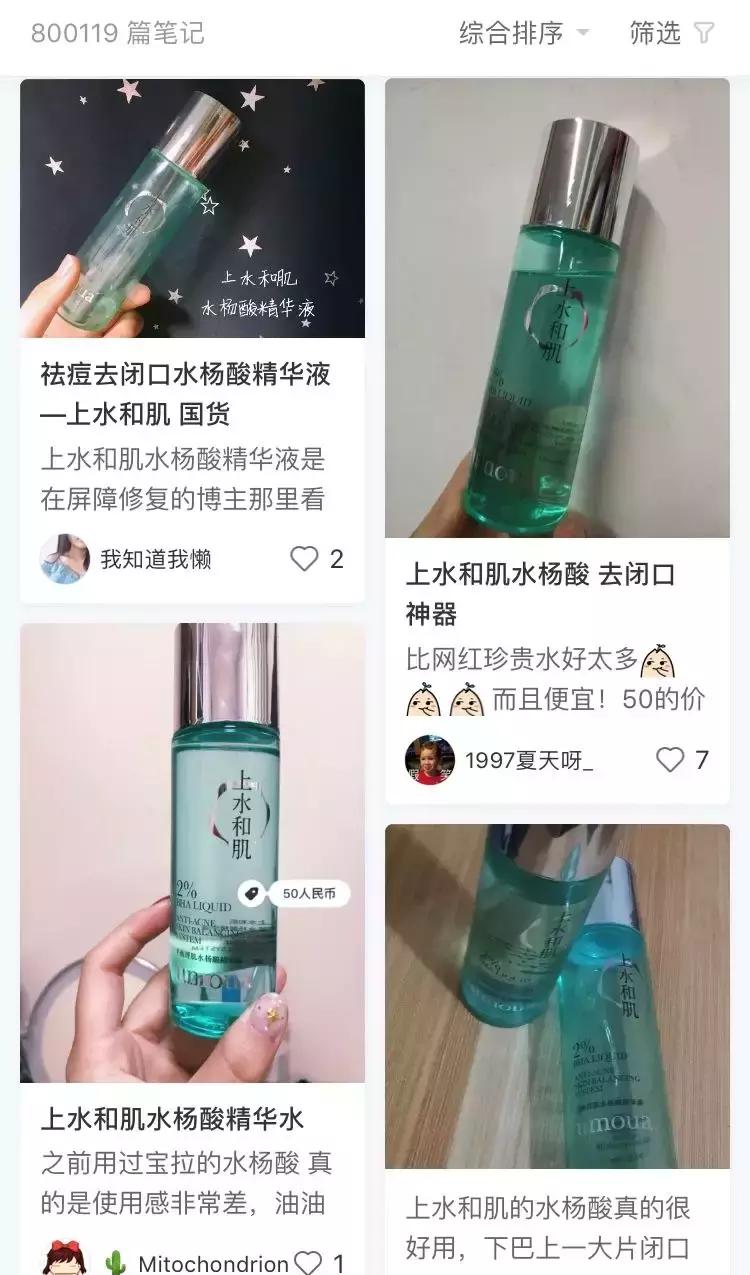Viewport: 750px width, 1275px height.
Task: View the profile of 1997夏天呀_
Action: click(x=430, y=760)
